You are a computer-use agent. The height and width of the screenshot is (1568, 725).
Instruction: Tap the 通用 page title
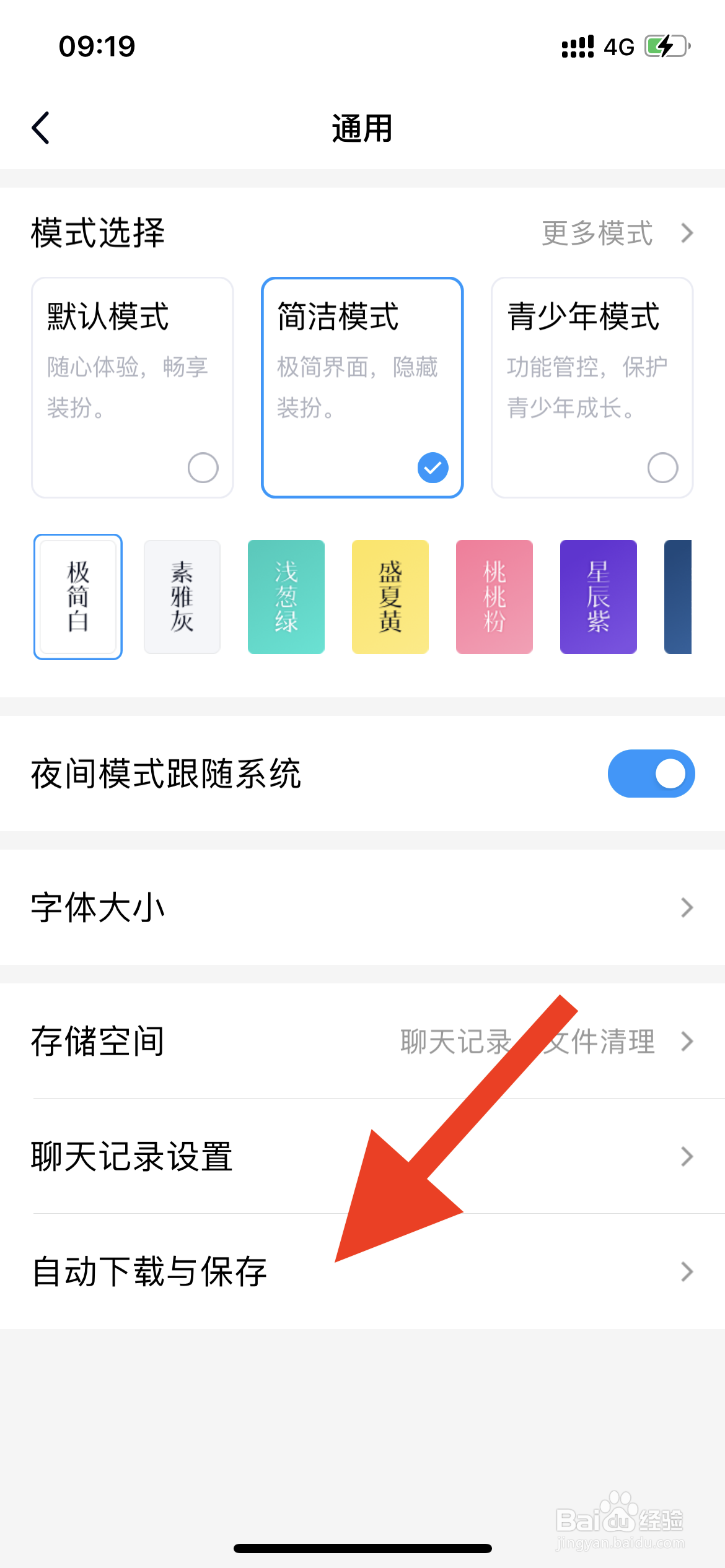(361, 127)
